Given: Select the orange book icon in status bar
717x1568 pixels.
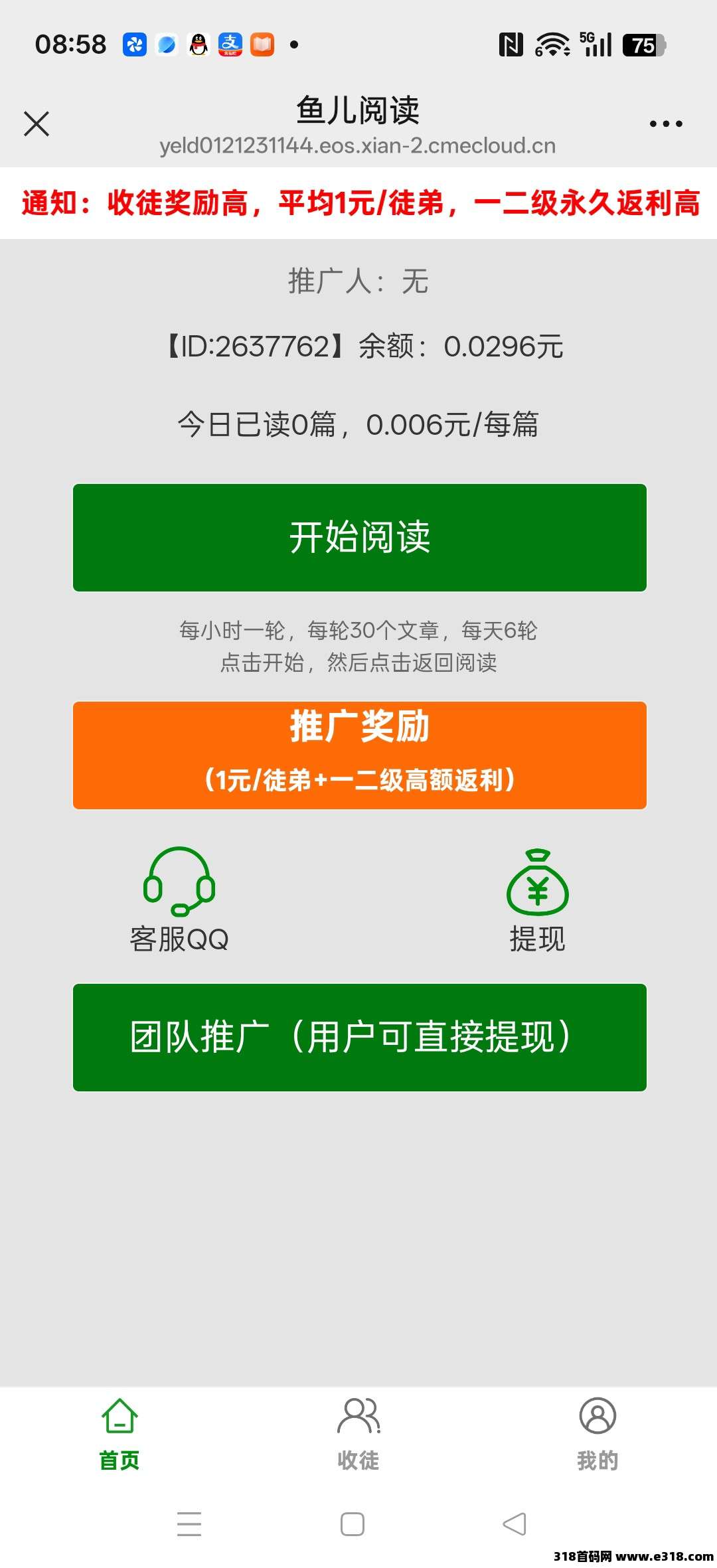Looking at the screenshot, I should pos(262,44).
